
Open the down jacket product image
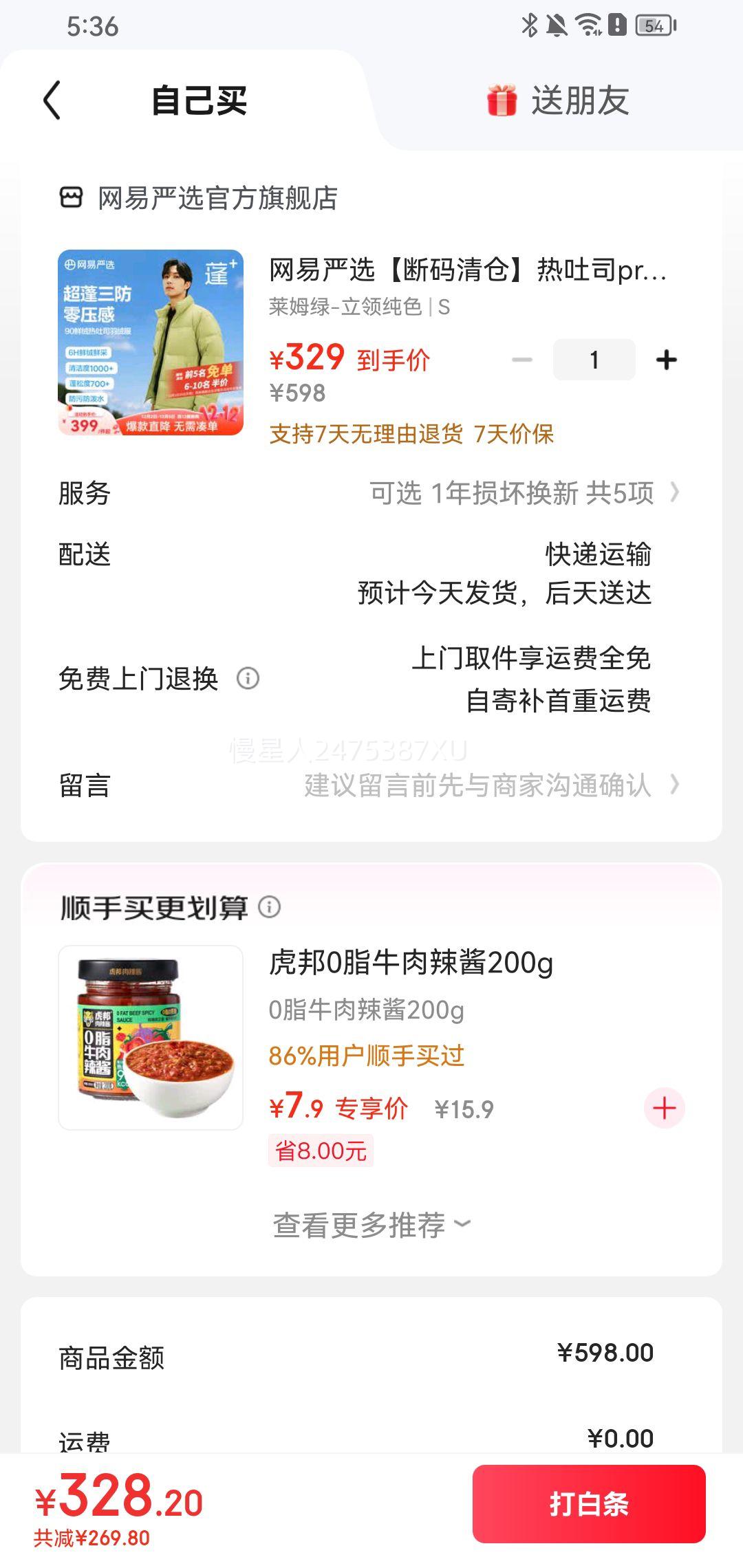tap(151, 342)
